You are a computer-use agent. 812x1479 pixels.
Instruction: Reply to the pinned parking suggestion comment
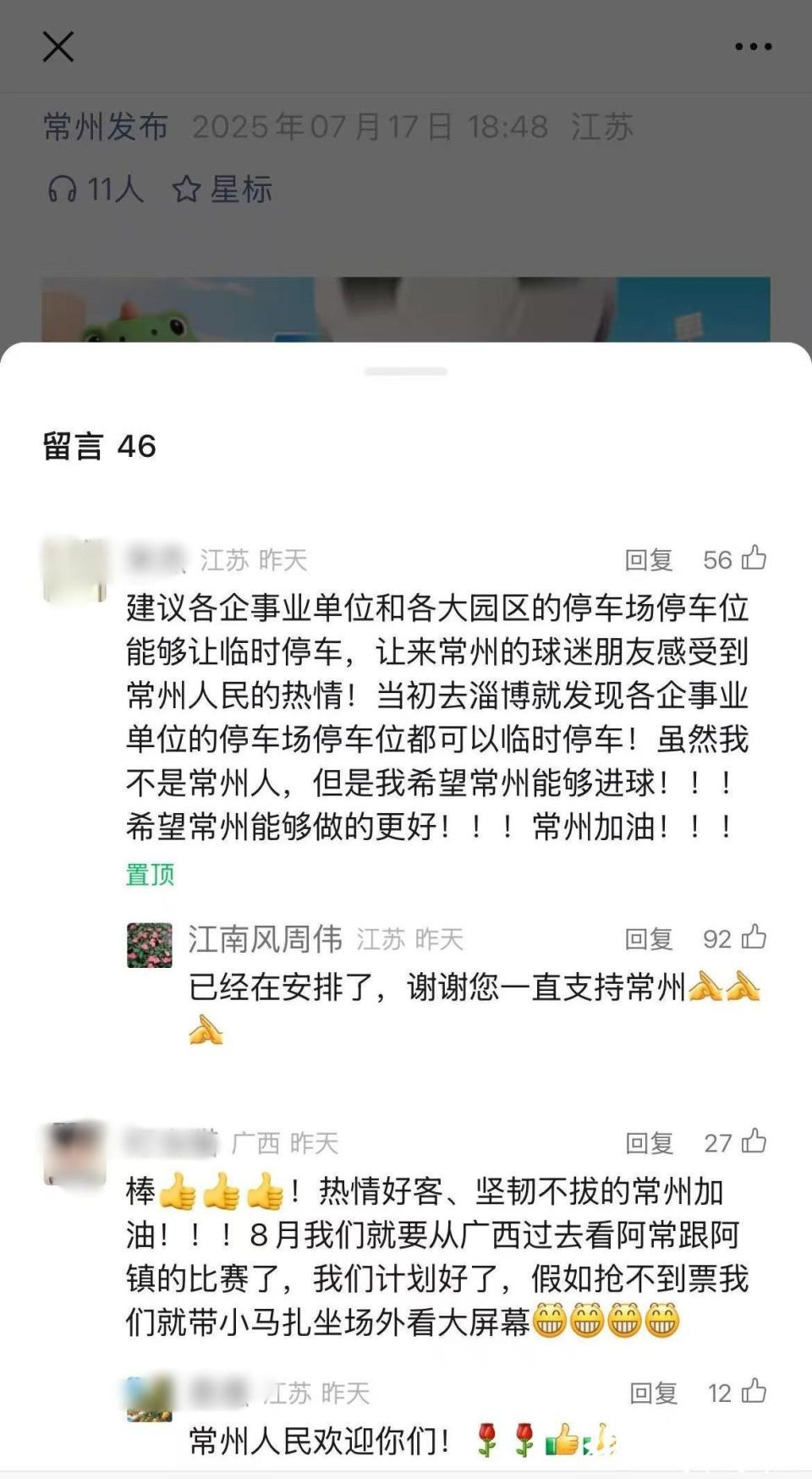tap(648, 559)
